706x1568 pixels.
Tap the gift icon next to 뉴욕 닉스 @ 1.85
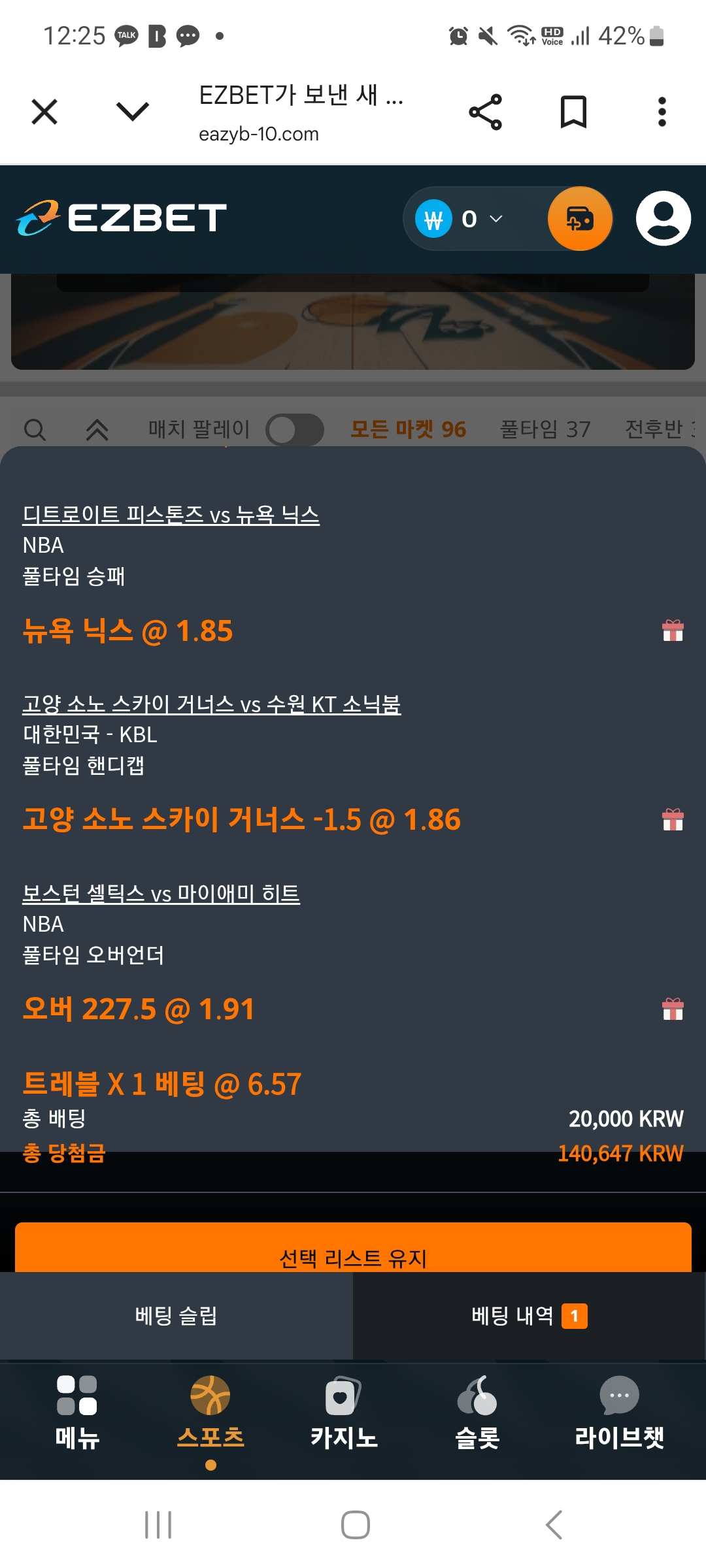[x=673, y=630]
